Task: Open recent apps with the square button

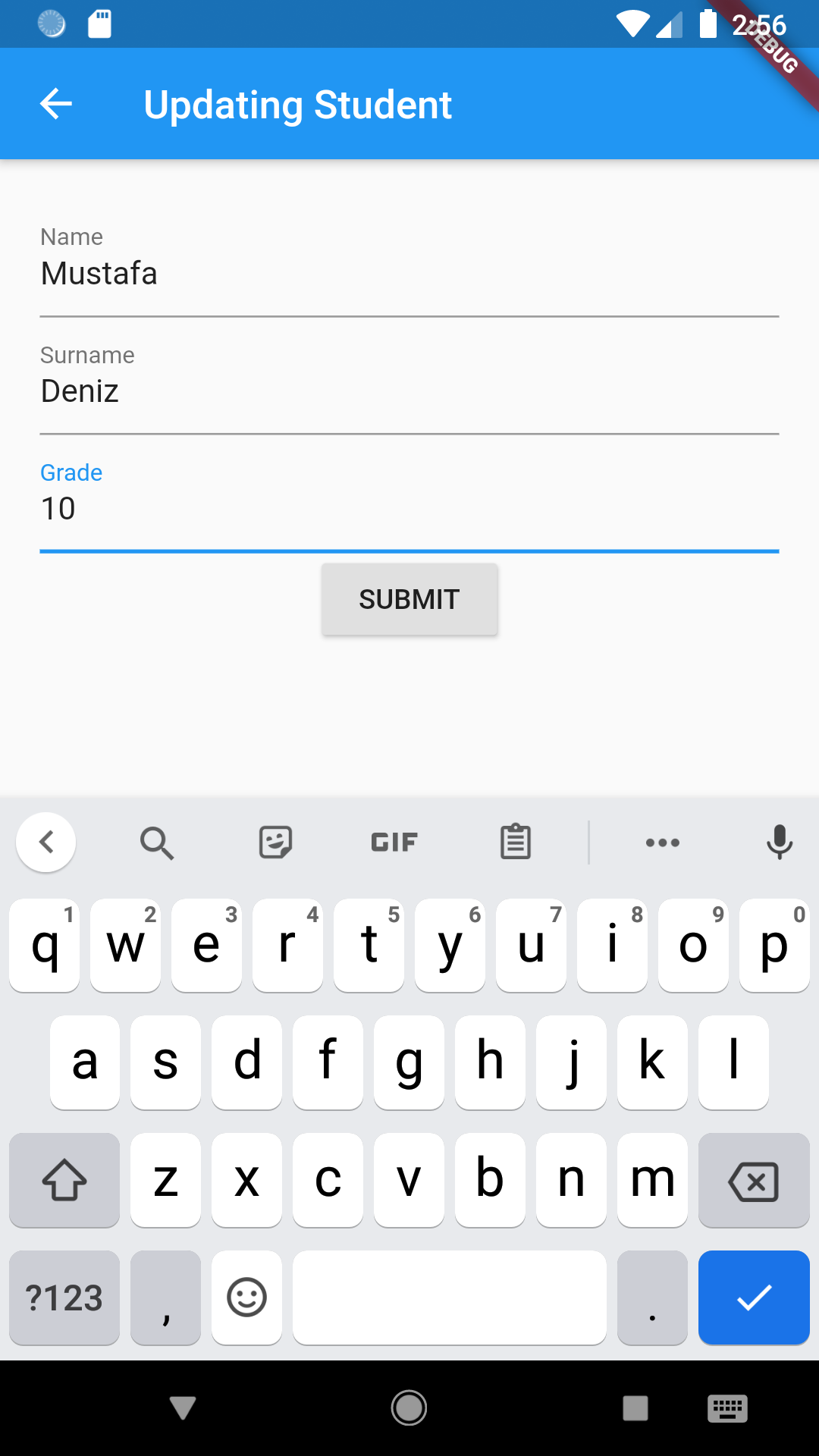Action: [x=634, y=1407]
